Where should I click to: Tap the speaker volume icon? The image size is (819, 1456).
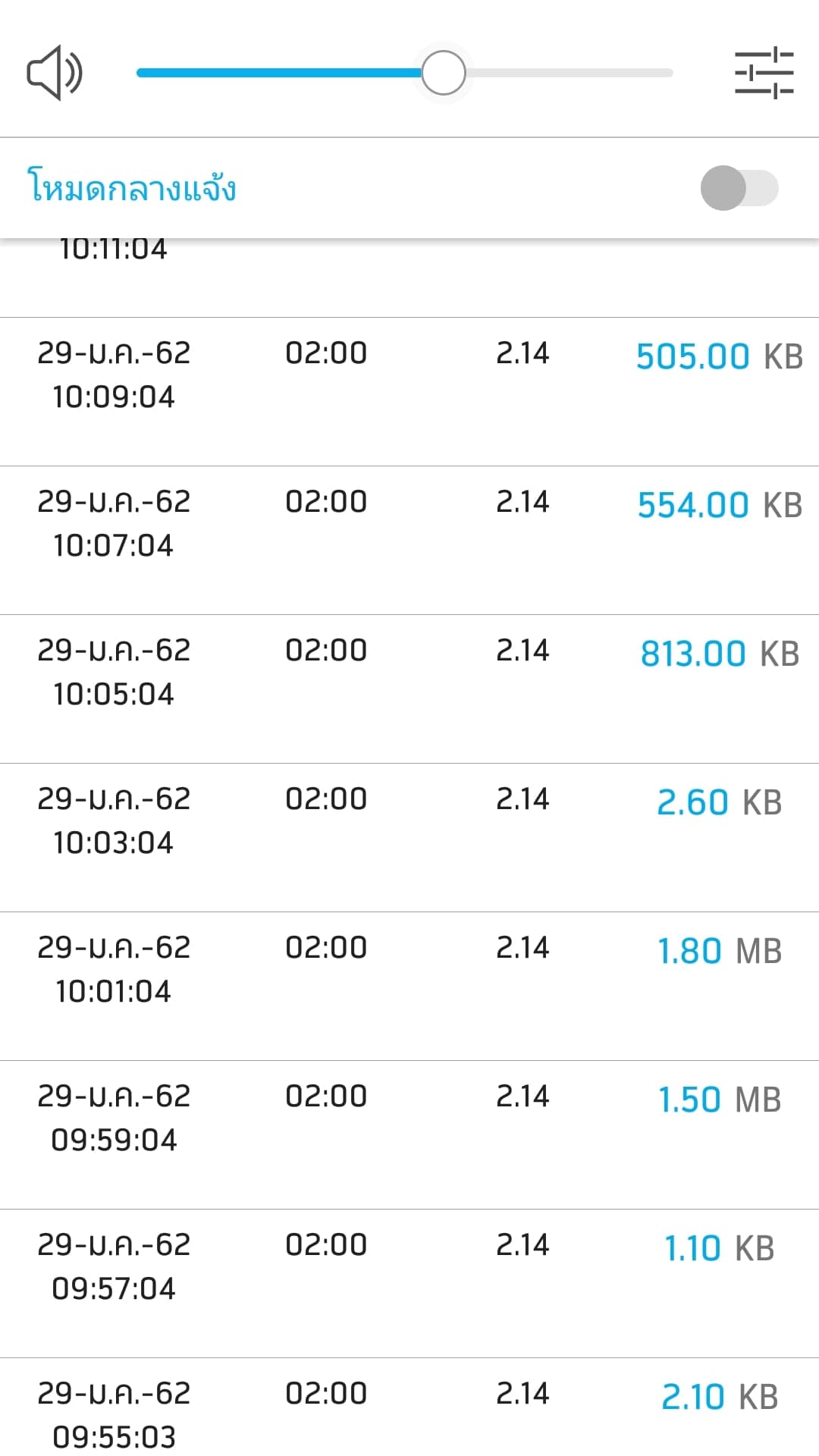55,73
